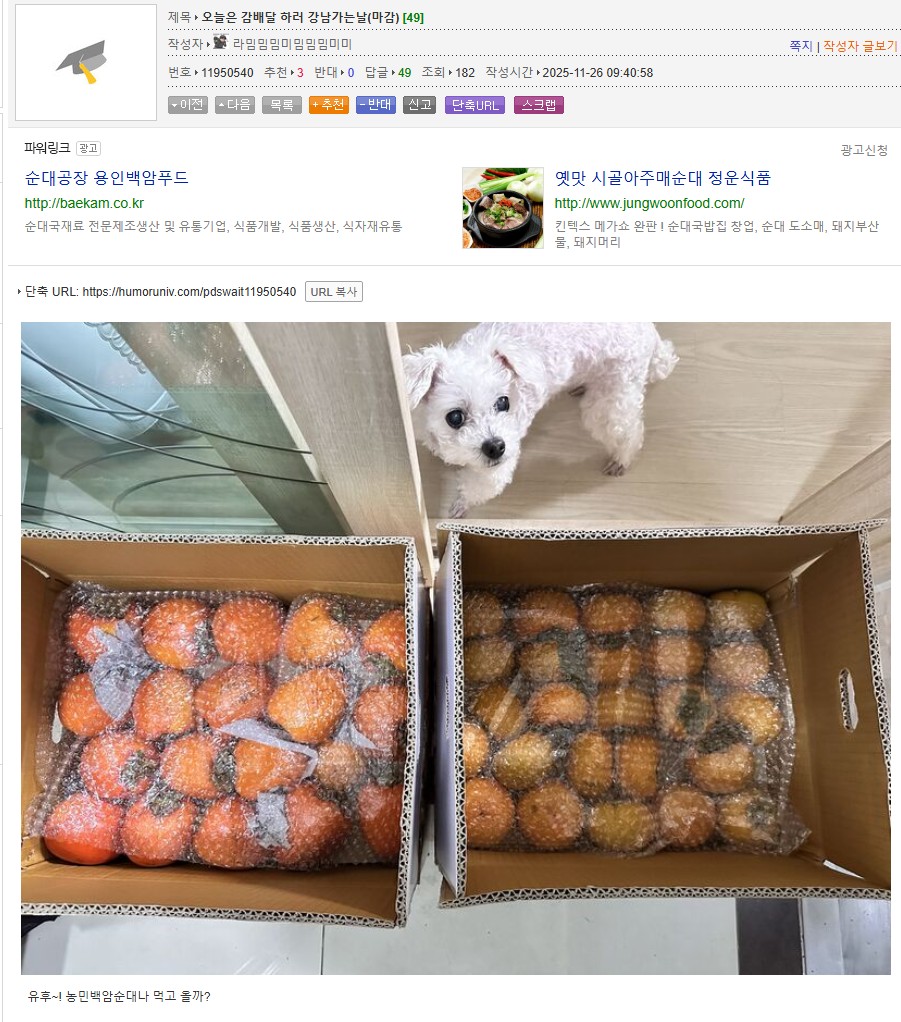Go to the next post (다음)
Image resolution: width=901 pixels, height=1022 pixels.
point(235,105)
